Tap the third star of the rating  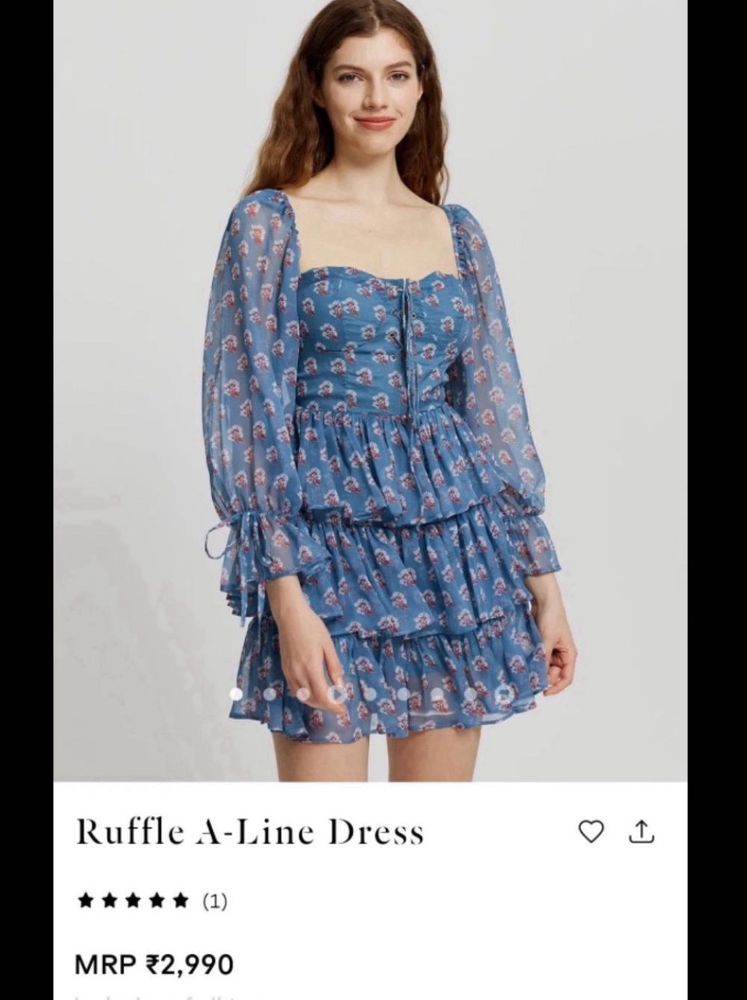(x=131, y=900)
